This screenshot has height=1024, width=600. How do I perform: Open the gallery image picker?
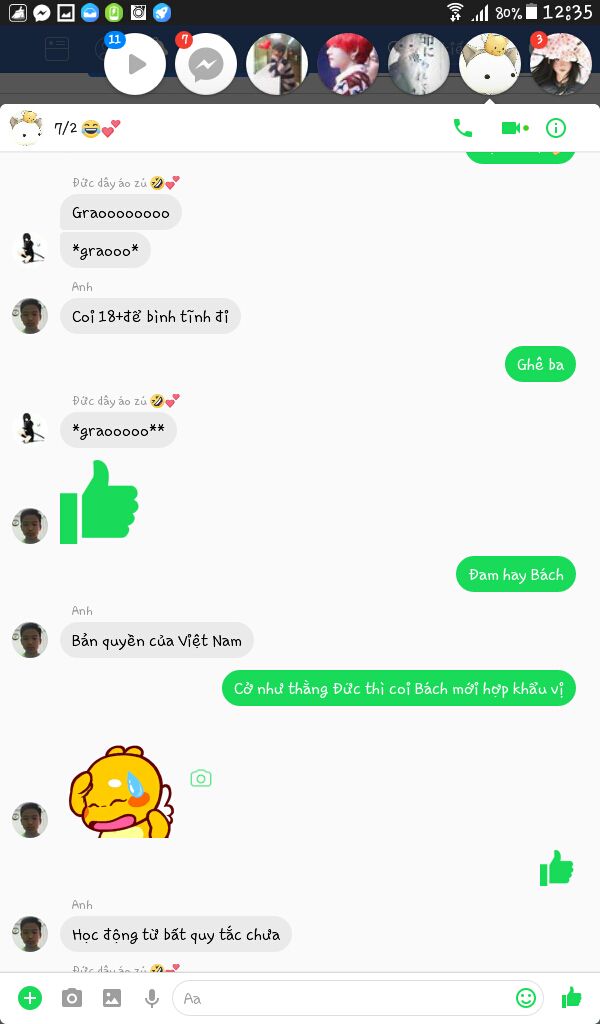[112, 997]
